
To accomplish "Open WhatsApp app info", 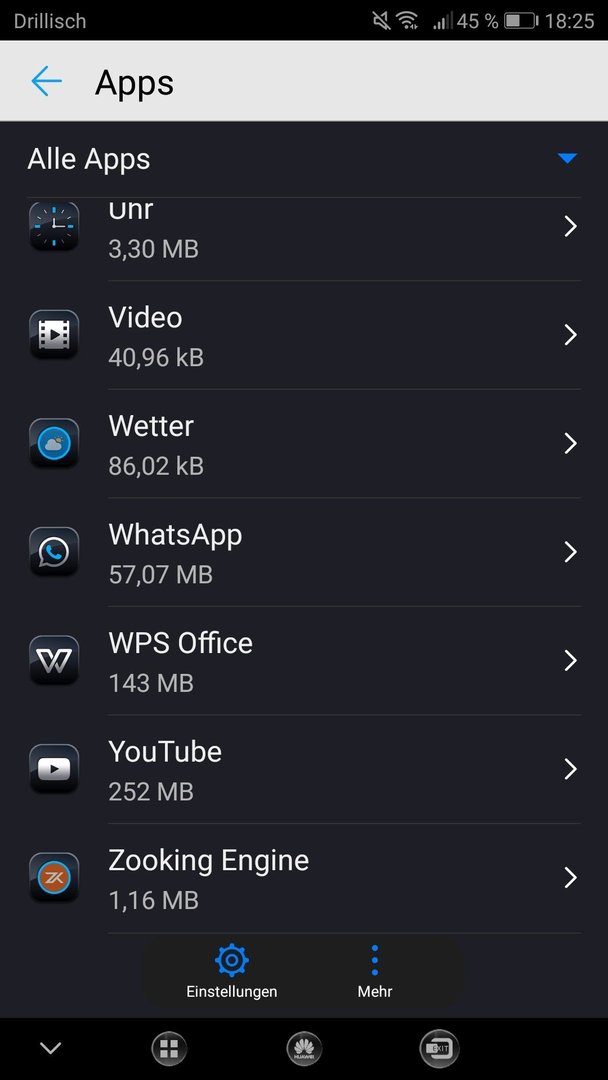I will coord(304,552).
